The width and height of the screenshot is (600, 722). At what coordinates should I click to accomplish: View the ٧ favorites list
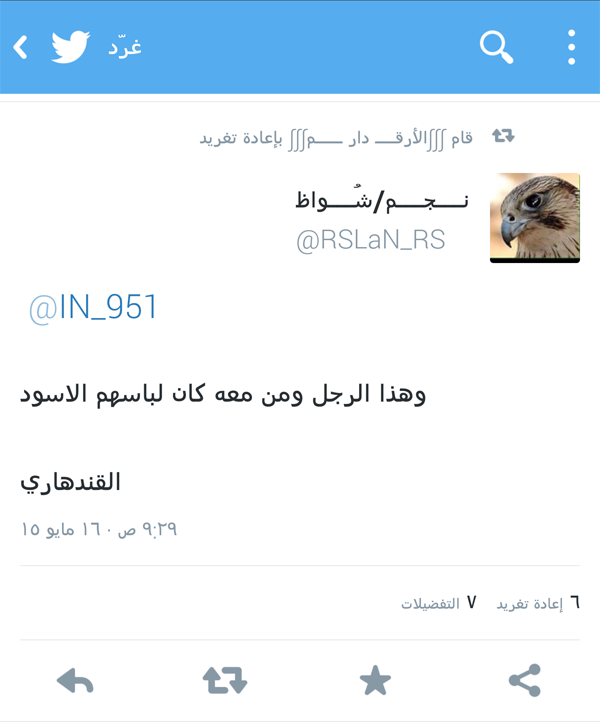coord(439,603)
